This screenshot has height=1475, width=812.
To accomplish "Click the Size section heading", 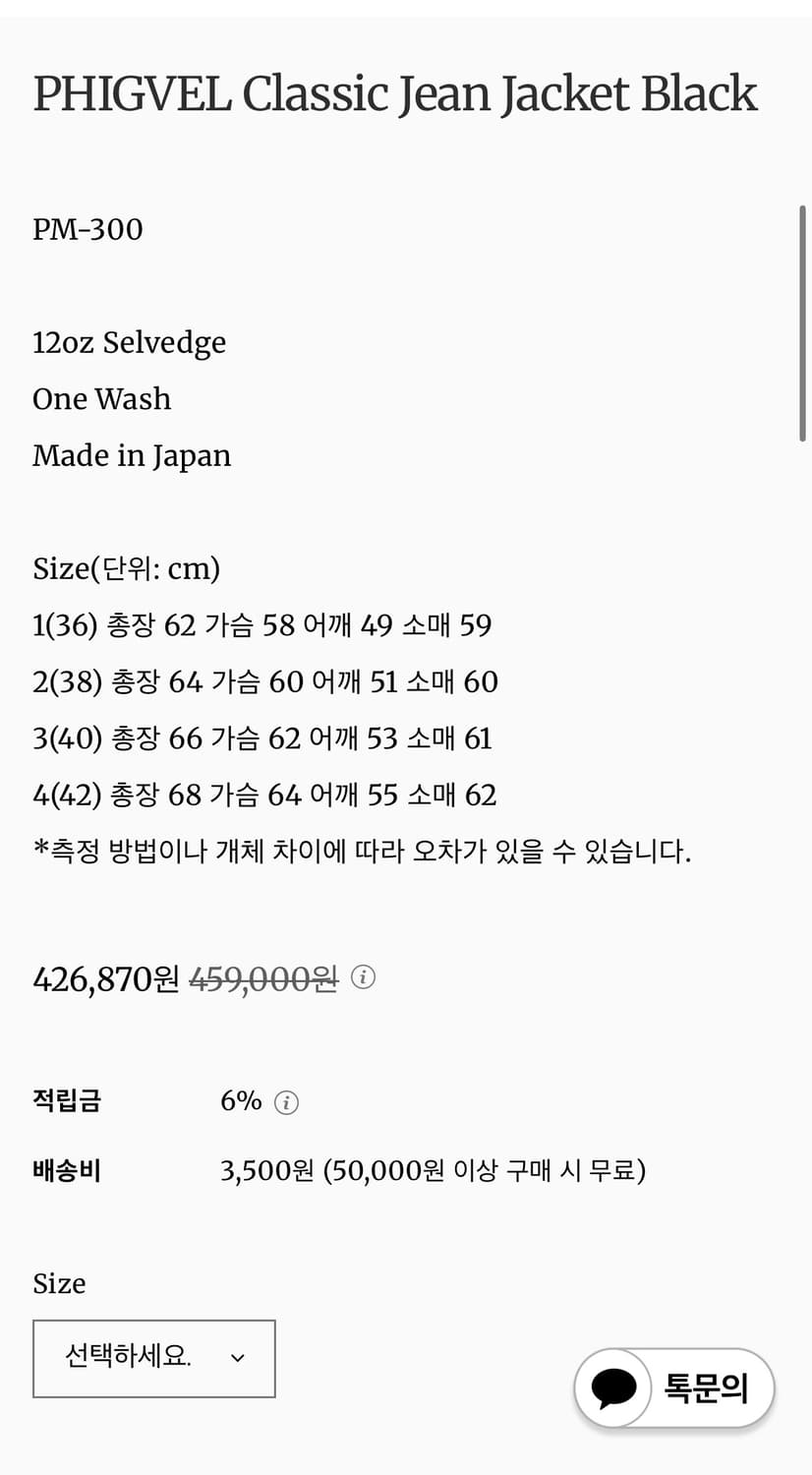I will coord(59,1283).
